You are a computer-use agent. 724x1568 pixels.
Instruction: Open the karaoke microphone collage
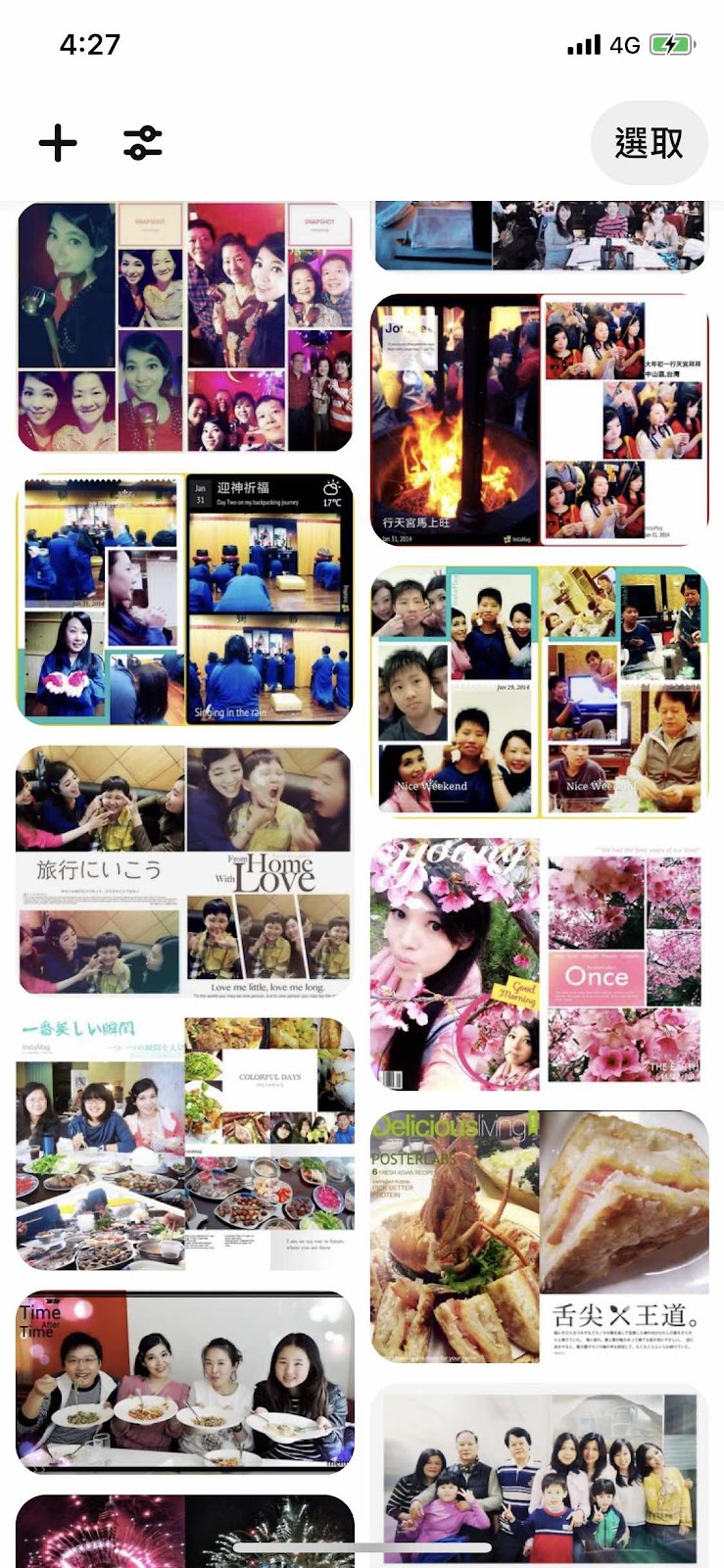click(185, 327)
